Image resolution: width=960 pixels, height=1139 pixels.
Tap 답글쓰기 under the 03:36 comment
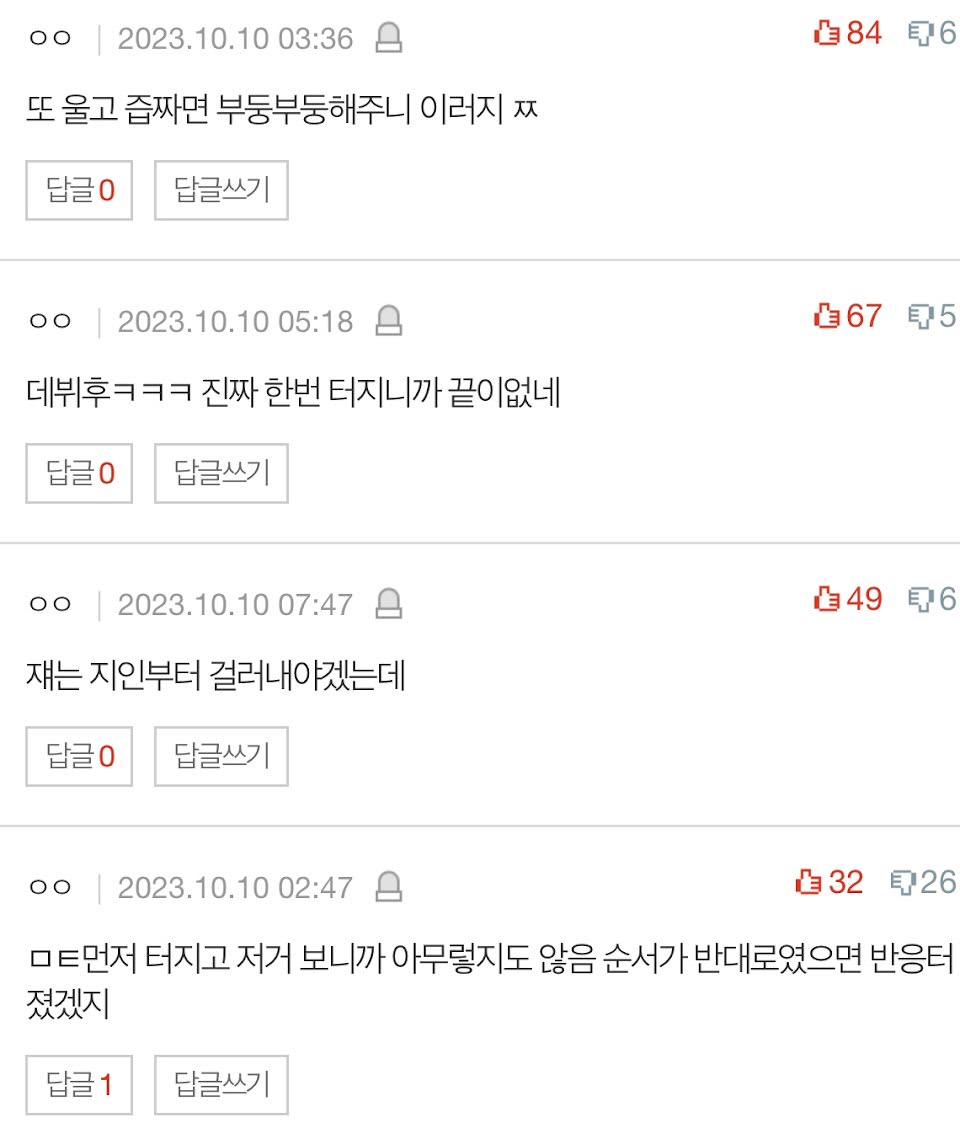(x=221, y=190)
